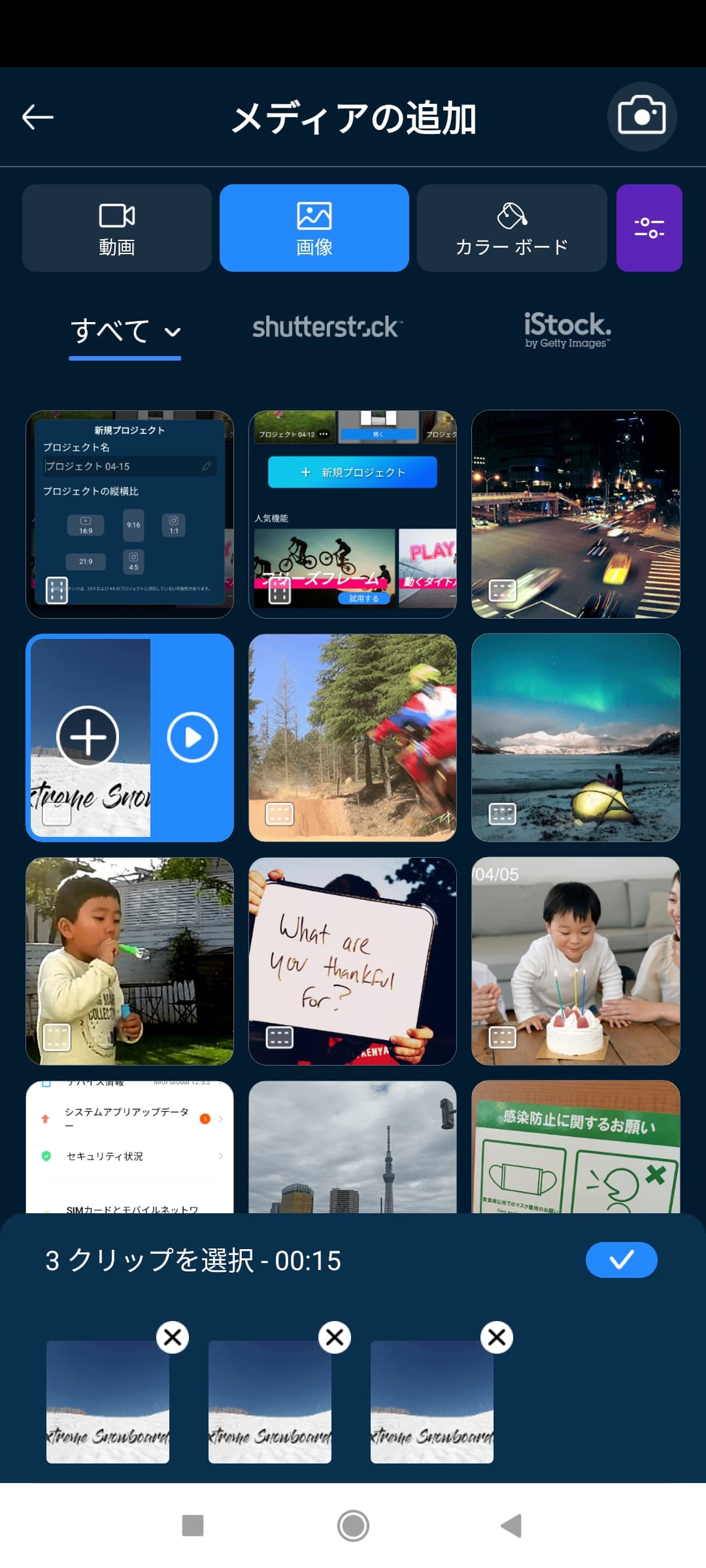Select the mountain biker forest image
The height and width of the screenshot is (1568, 706).
pos(352,738)
